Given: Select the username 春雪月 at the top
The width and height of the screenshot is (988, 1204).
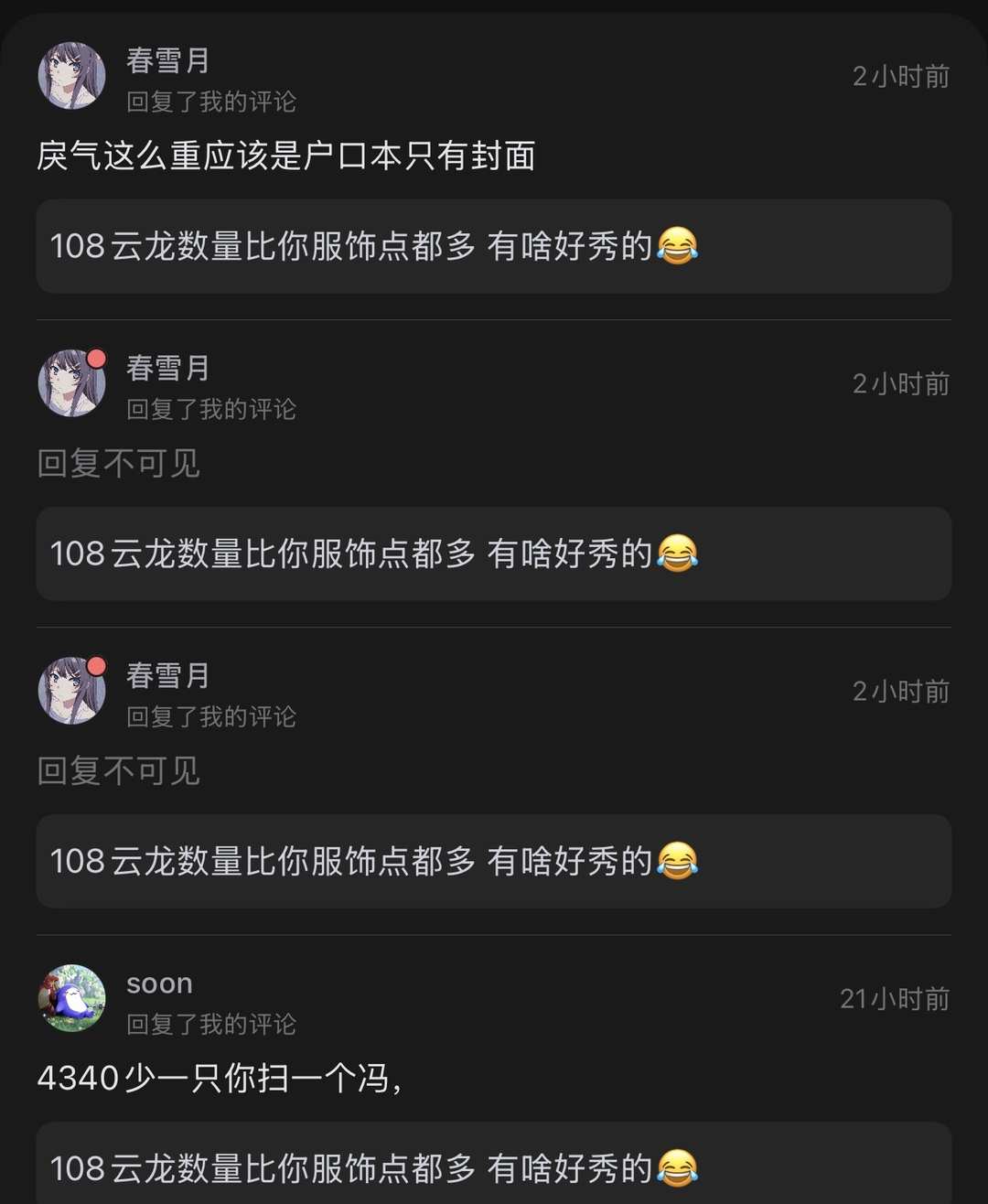Looking at the screenshot, I should [166, 61].
